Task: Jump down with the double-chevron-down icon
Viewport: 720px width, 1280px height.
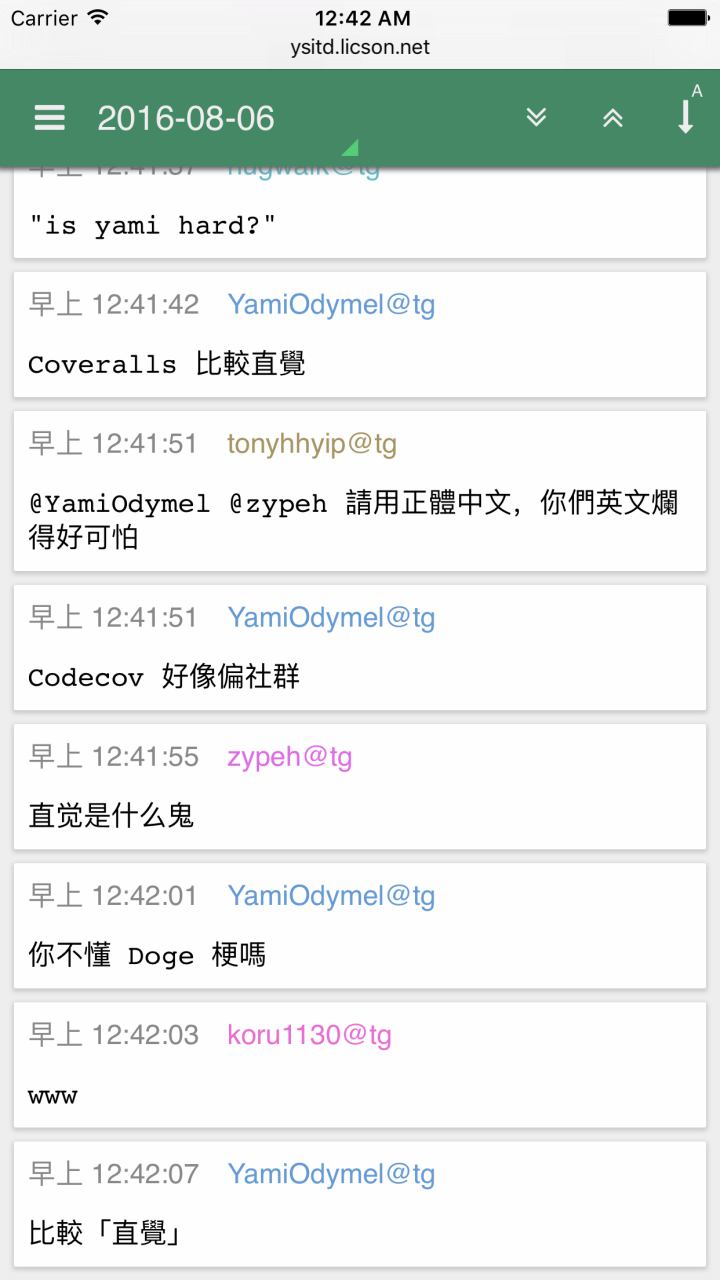Action: pyautogui.click(x=536, y=118)
